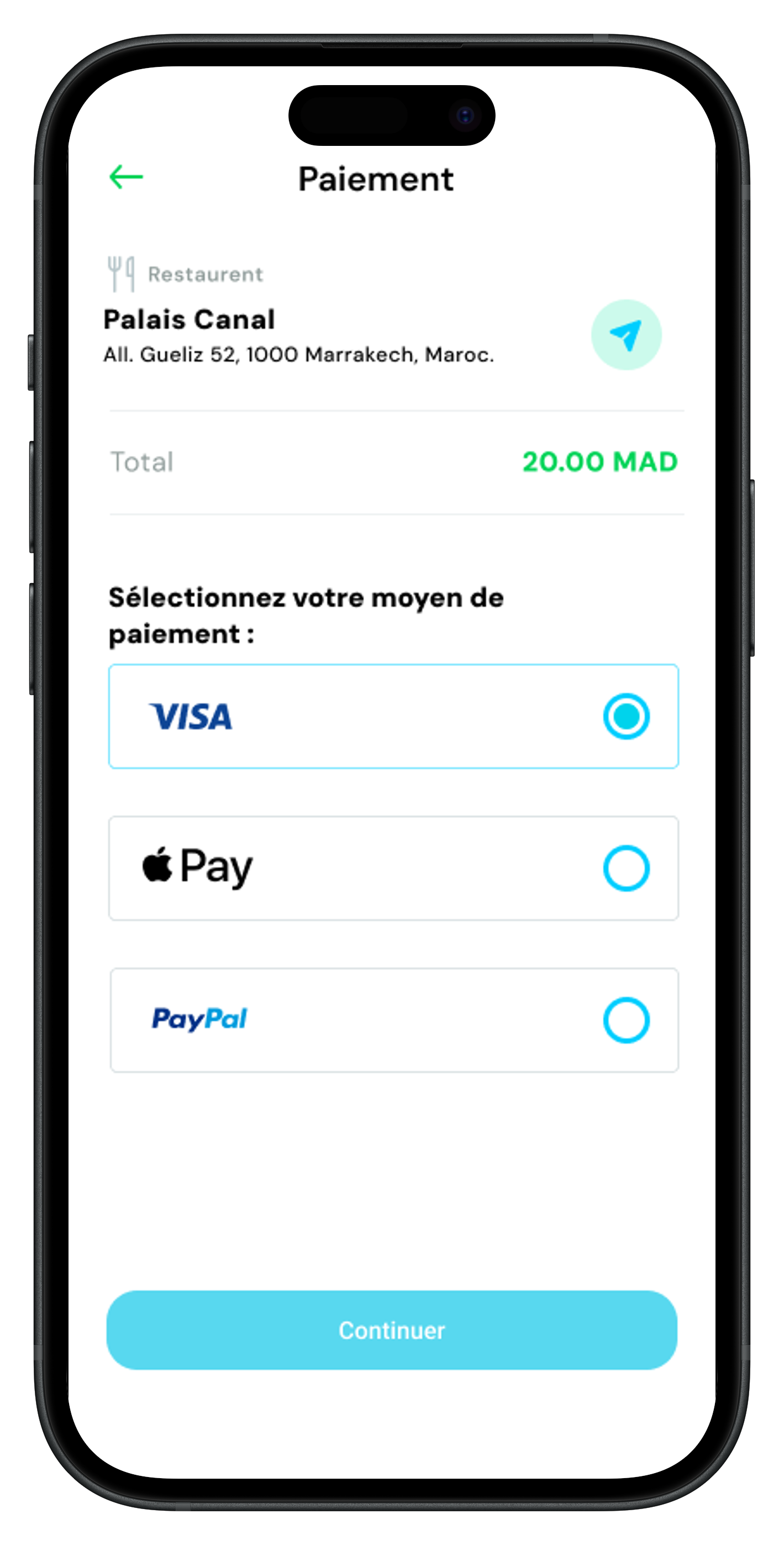Pick PayPal as payment method
Screen dimensions: 784x1545
pos(625,1020)
